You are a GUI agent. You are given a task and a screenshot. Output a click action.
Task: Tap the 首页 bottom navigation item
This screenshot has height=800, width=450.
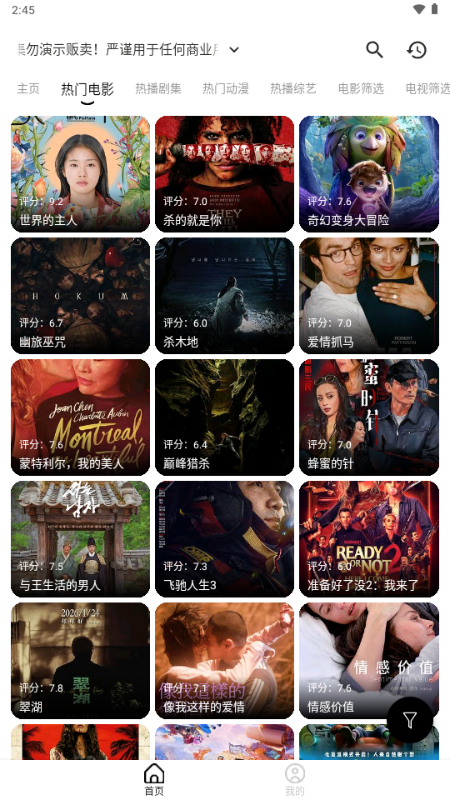(154, 780)
